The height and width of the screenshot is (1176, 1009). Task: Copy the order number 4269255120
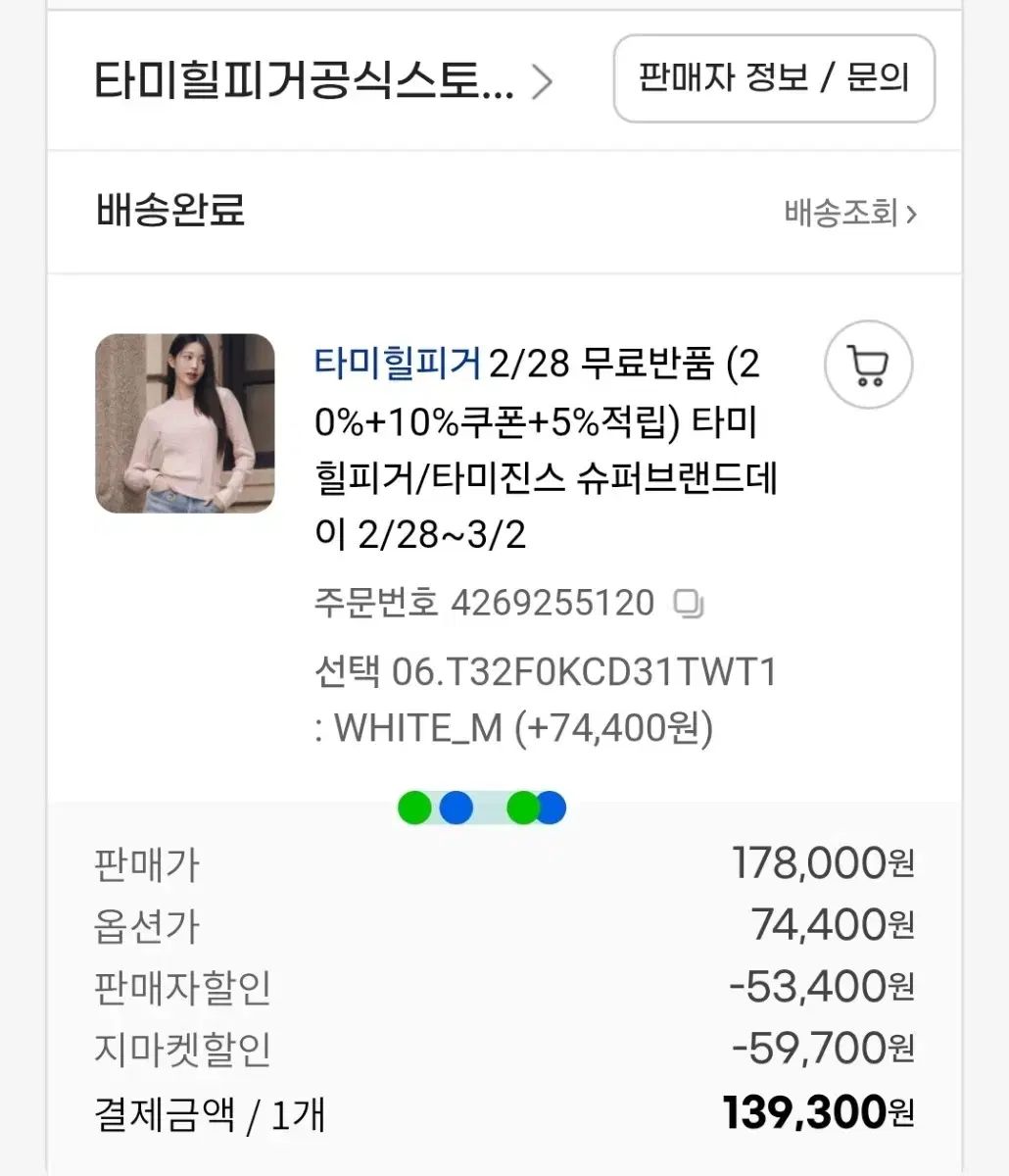pyautogui.click(x=690, y=603)
